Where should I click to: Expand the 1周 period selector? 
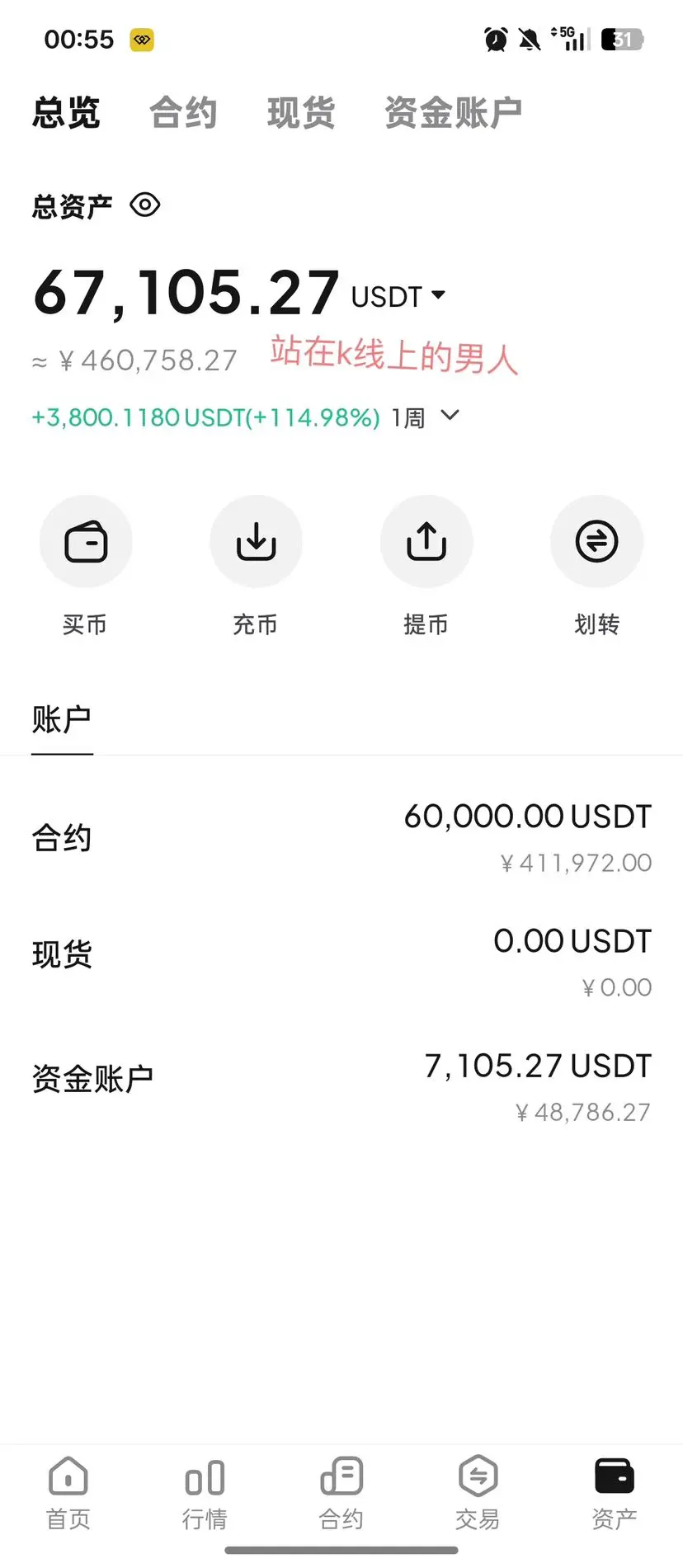click(426, 417)
